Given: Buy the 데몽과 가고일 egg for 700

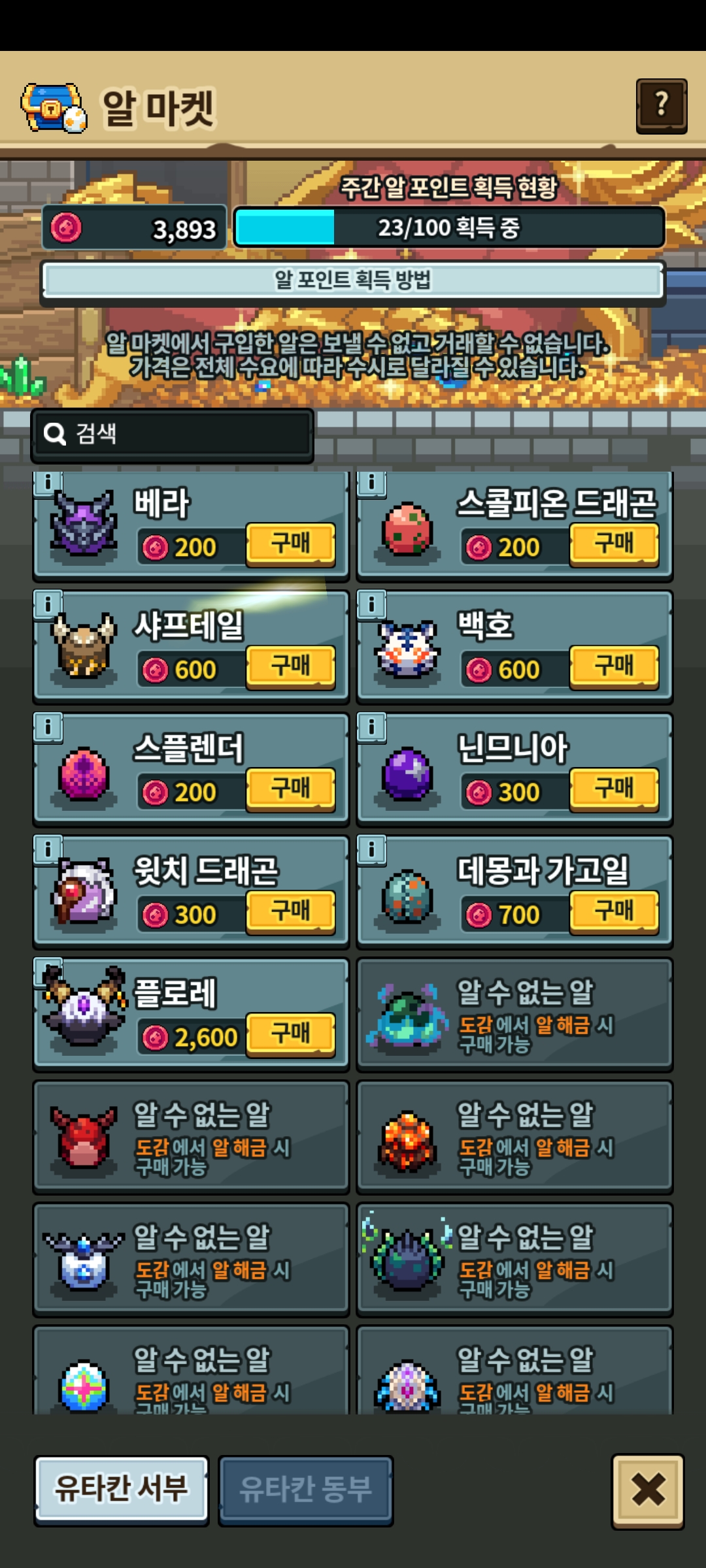Looking at the screenshot, I should [614, 911].
